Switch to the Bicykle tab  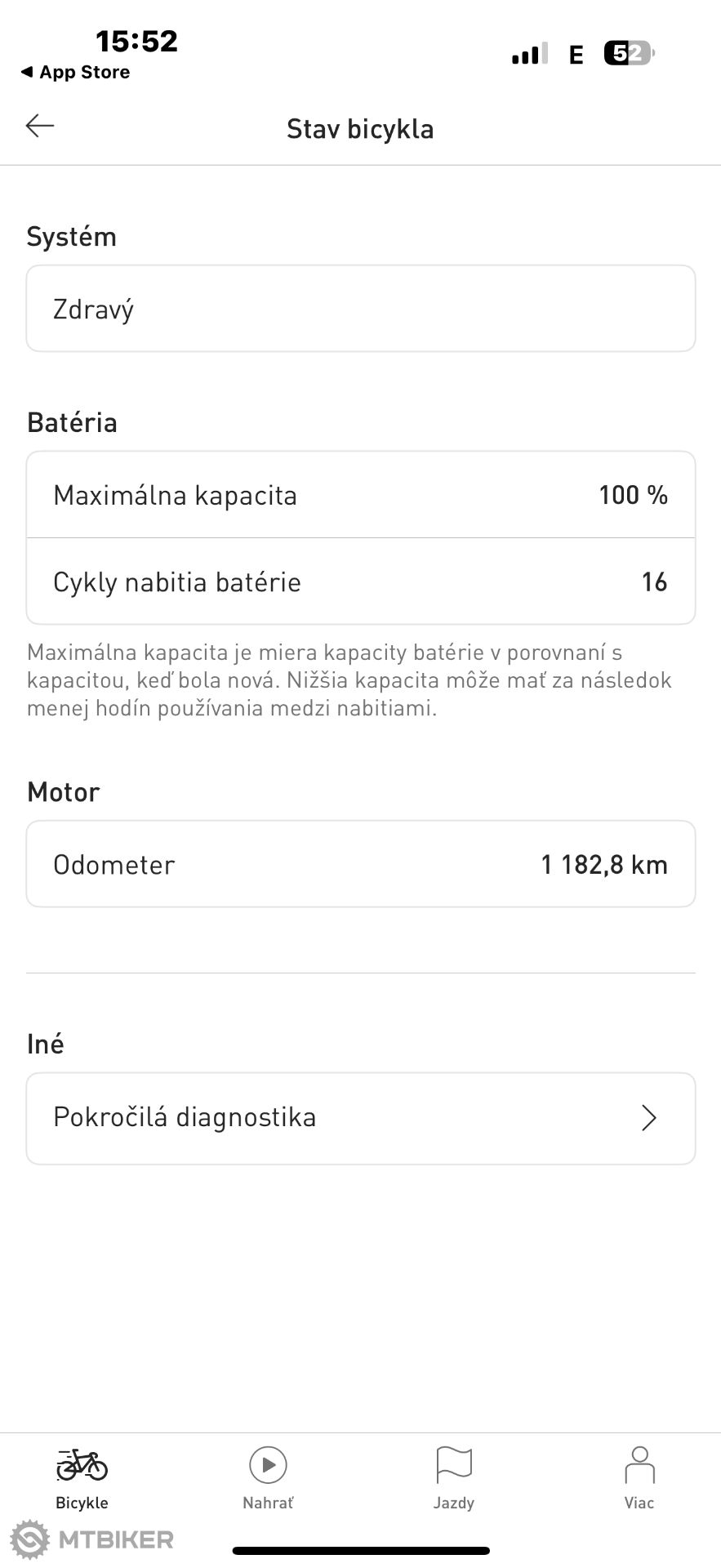click(x=82, y=1479)
